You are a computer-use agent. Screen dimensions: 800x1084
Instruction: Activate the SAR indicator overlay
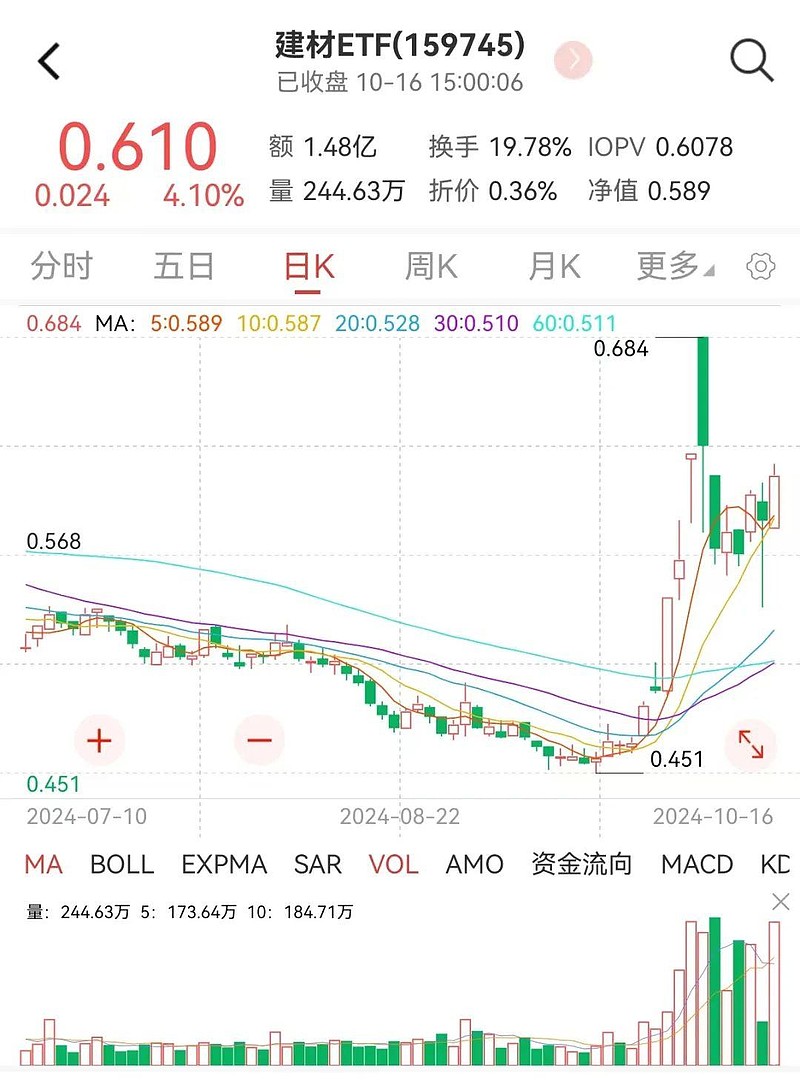[317, 865]
